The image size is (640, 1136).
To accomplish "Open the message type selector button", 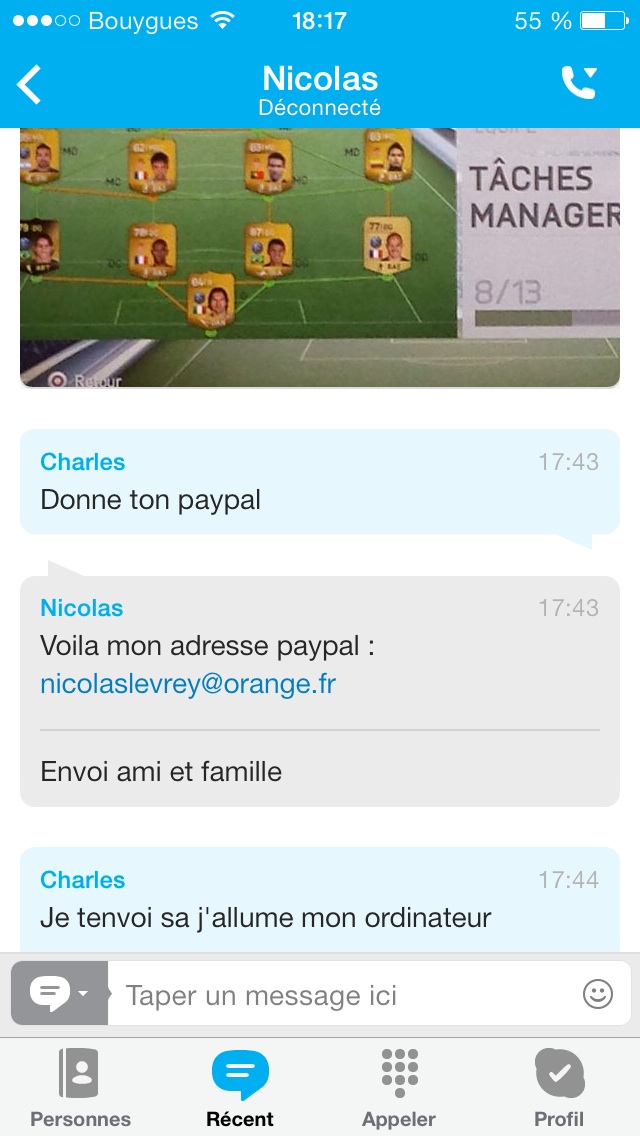I will tap(59, 993).
